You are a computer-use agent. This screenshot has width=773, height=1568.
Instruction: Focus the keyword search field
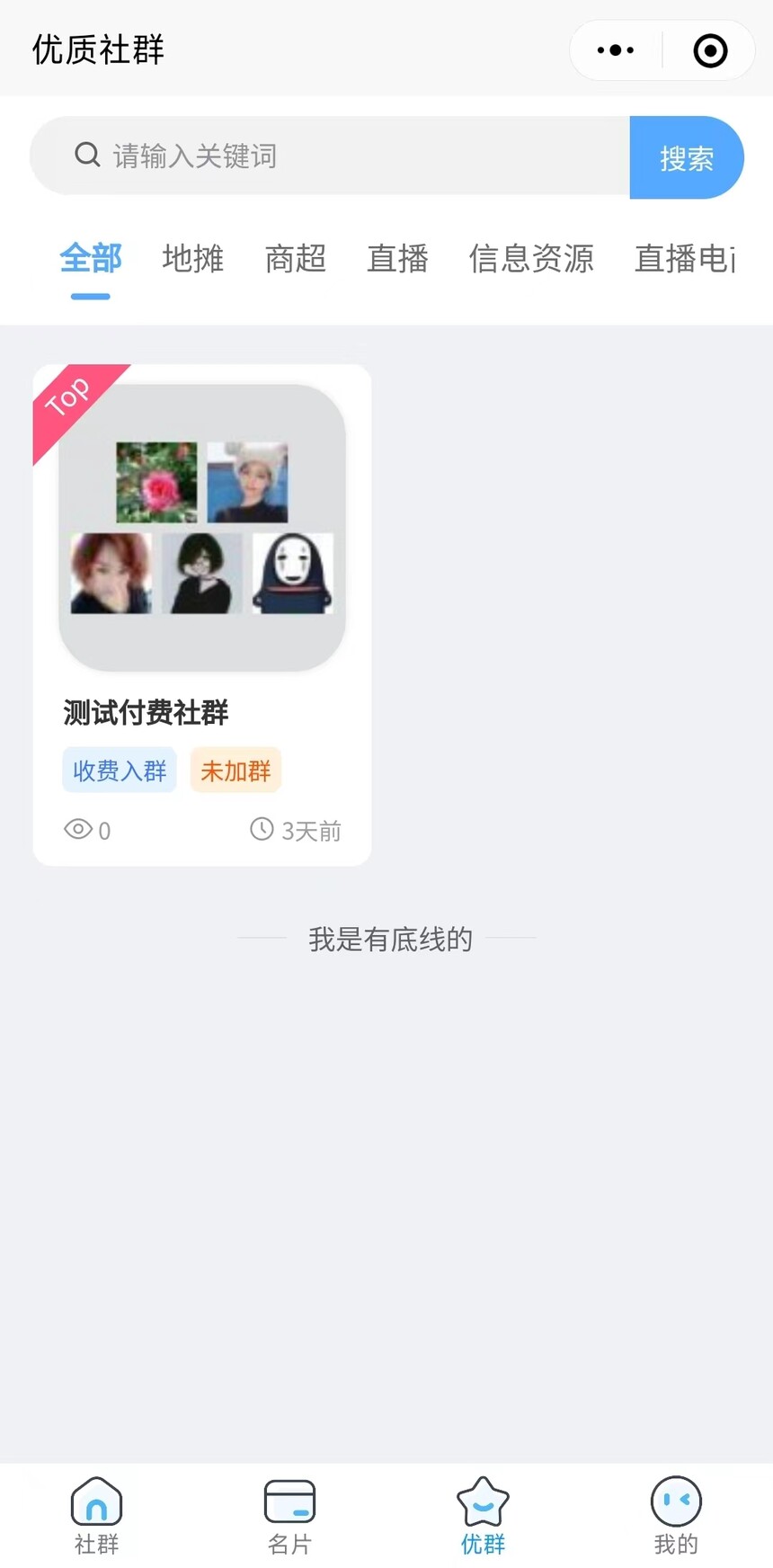click(360, 156)
